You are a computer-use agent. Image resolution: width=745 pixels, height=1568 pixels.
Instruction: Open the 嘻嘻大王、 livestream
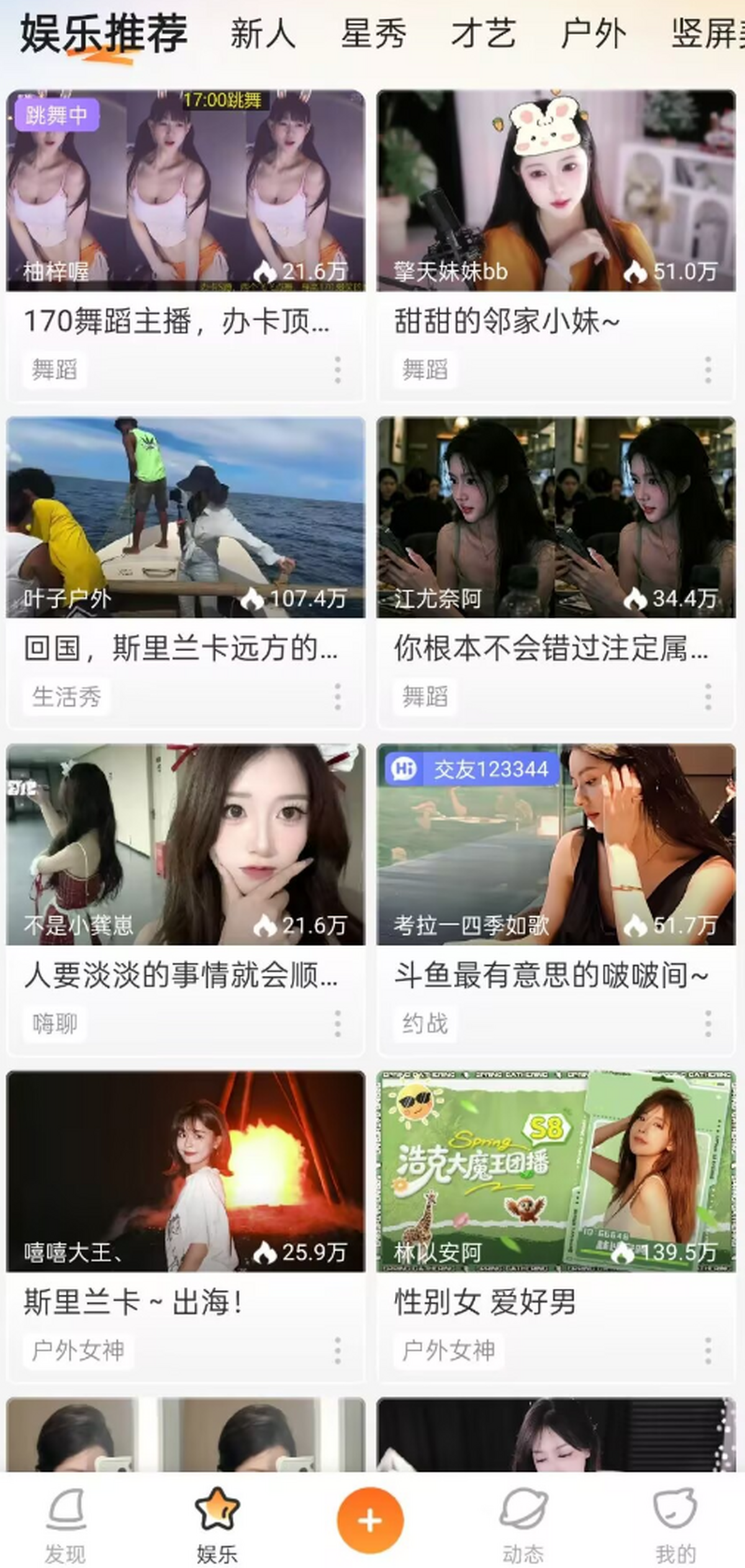click(x=186, y=1171)
